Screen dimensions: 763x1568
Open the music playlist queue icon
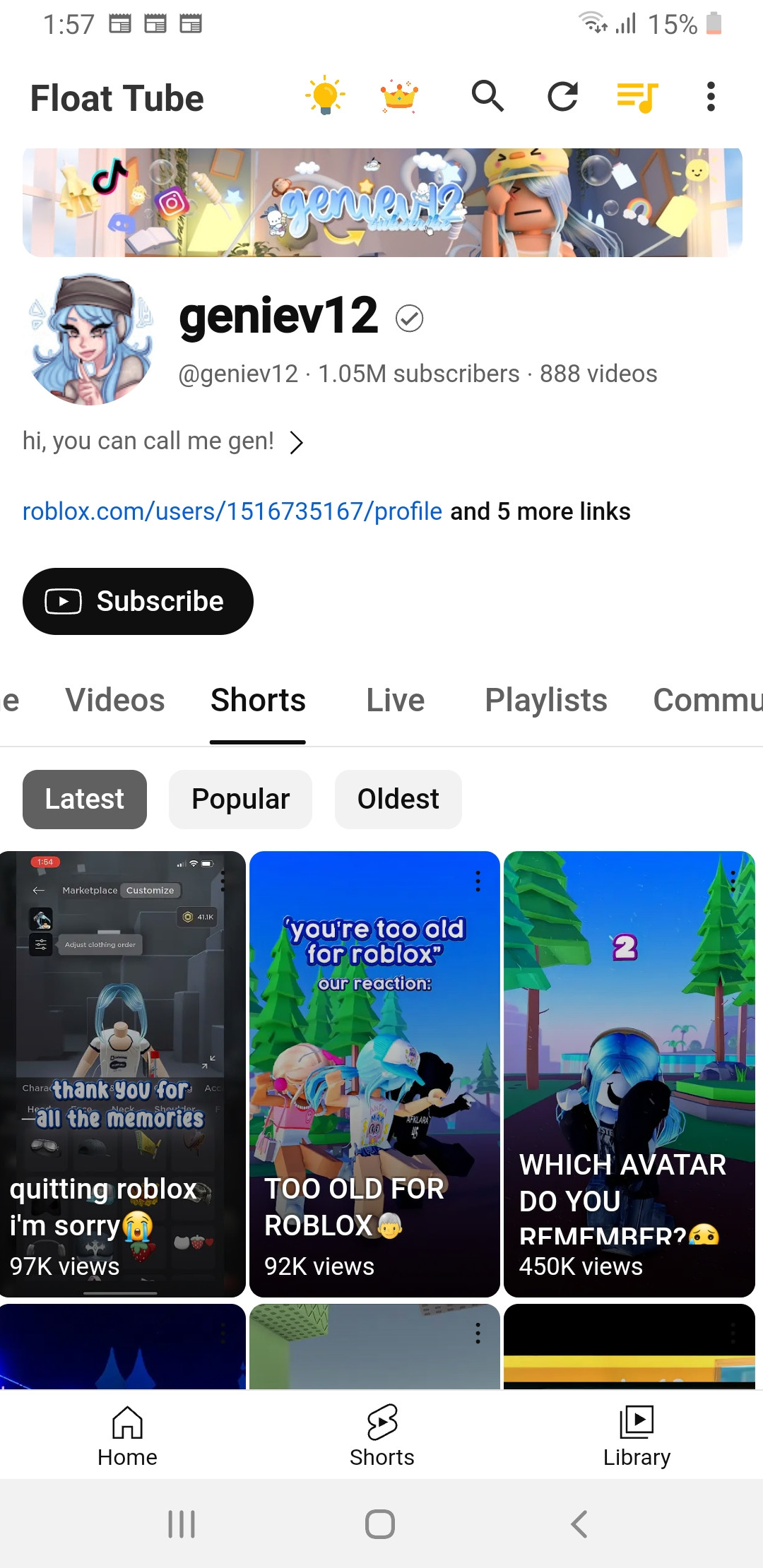coord(637,97)
